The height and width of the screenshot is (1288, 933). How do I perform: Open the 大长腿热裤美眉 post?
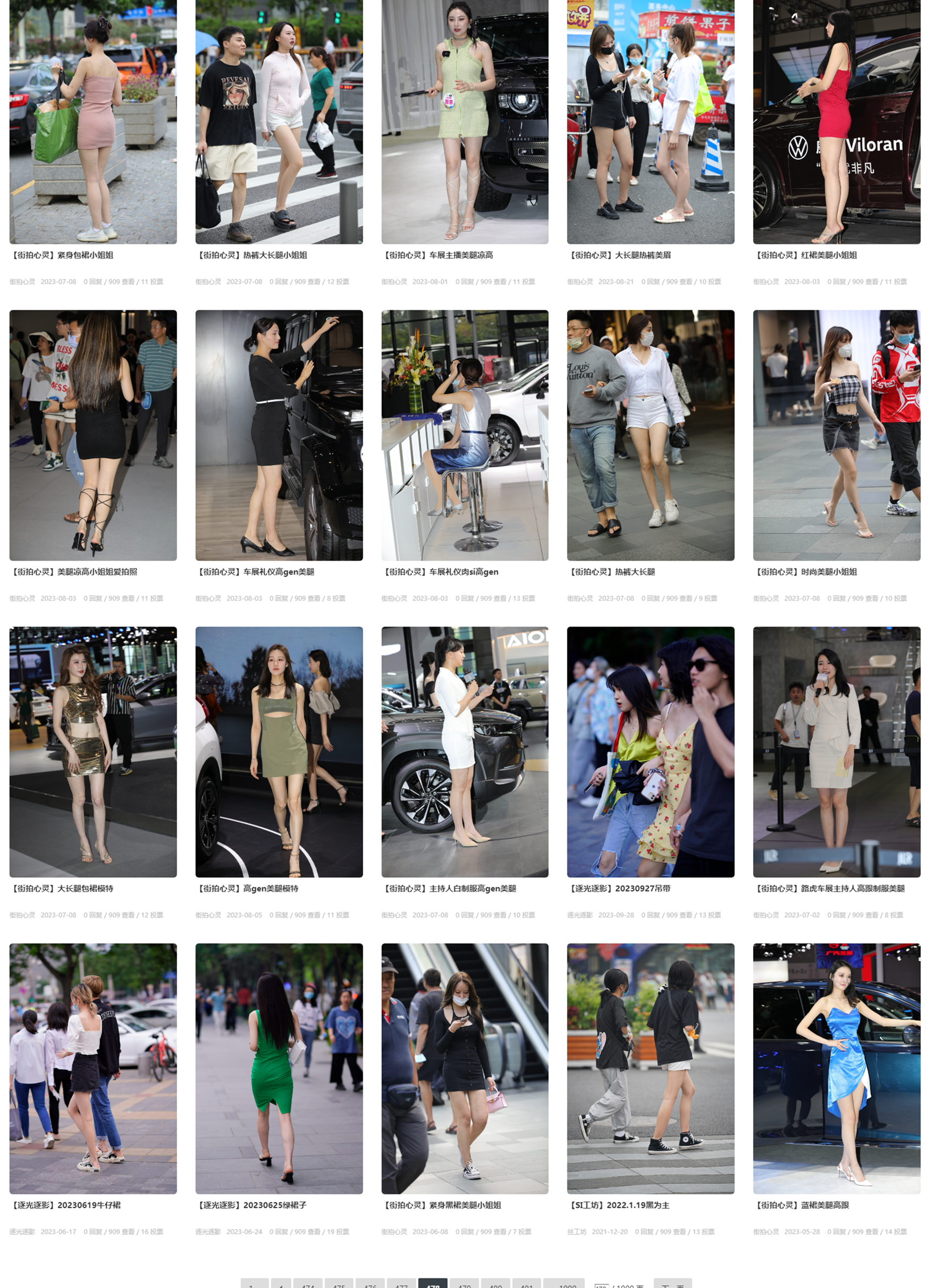click(x=650, y=122)
